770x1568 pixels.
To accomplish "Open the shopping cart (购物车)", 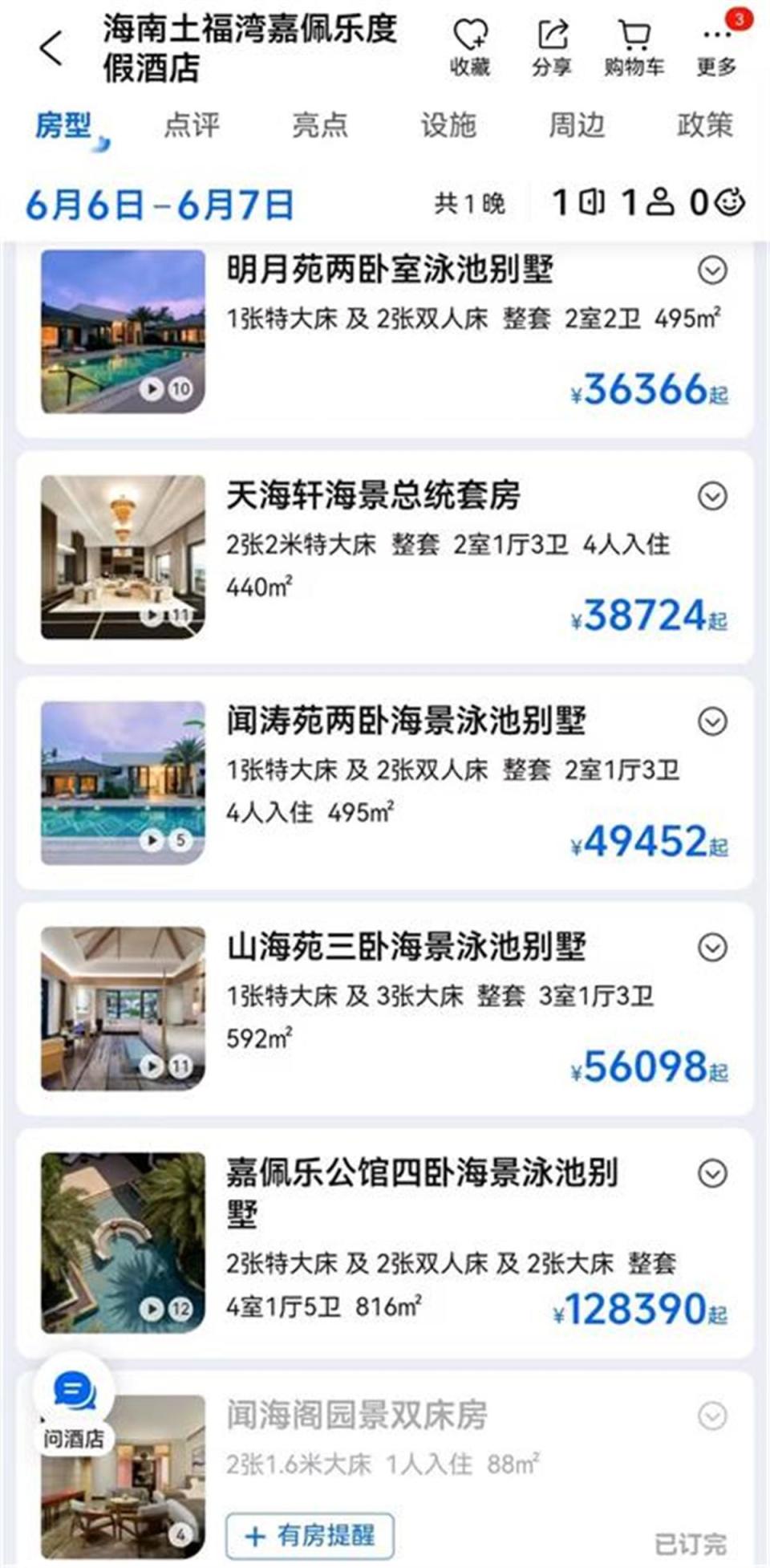I will click(634, 48).
